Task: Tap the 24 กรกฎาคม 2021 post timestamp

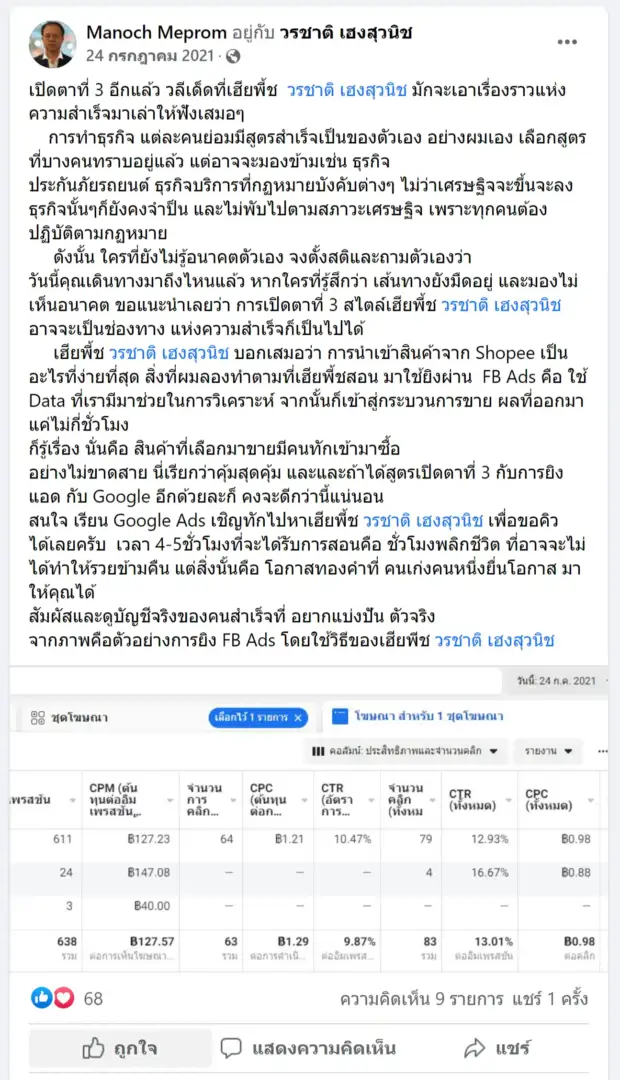Action: [x=153, y=56]
